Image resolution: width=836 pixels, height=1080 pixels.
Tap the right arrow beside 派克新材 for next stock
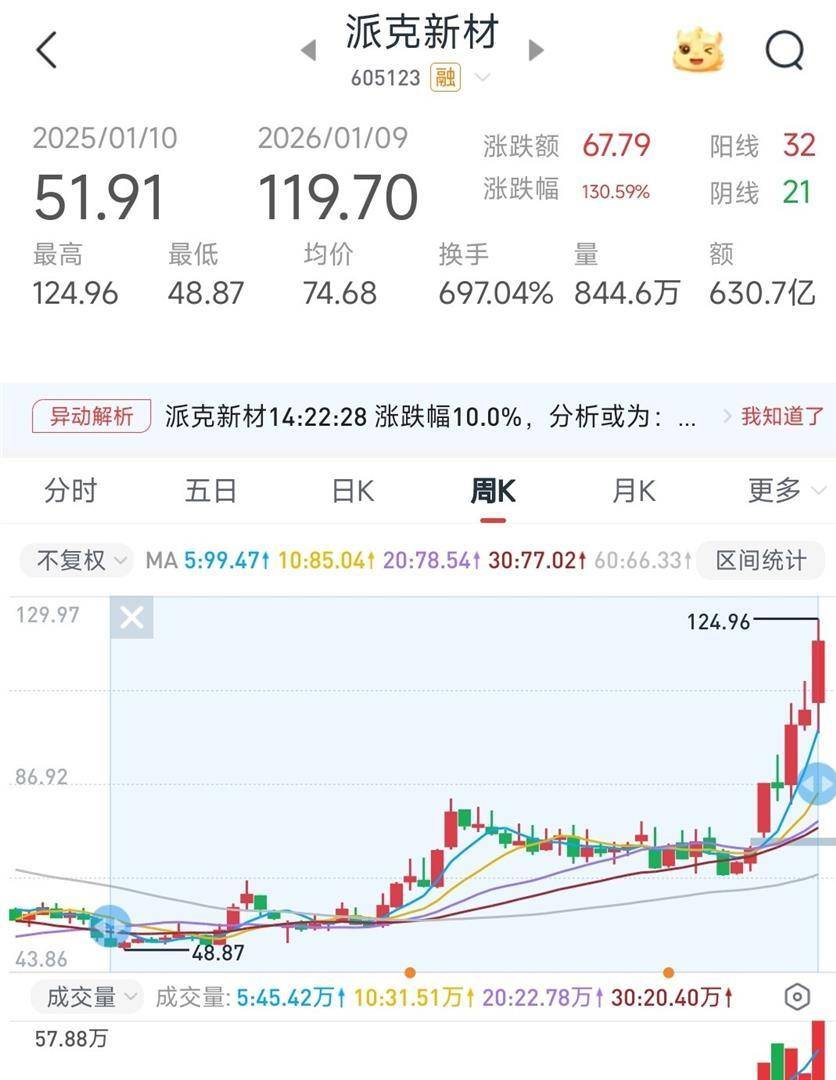click(537, 48)
